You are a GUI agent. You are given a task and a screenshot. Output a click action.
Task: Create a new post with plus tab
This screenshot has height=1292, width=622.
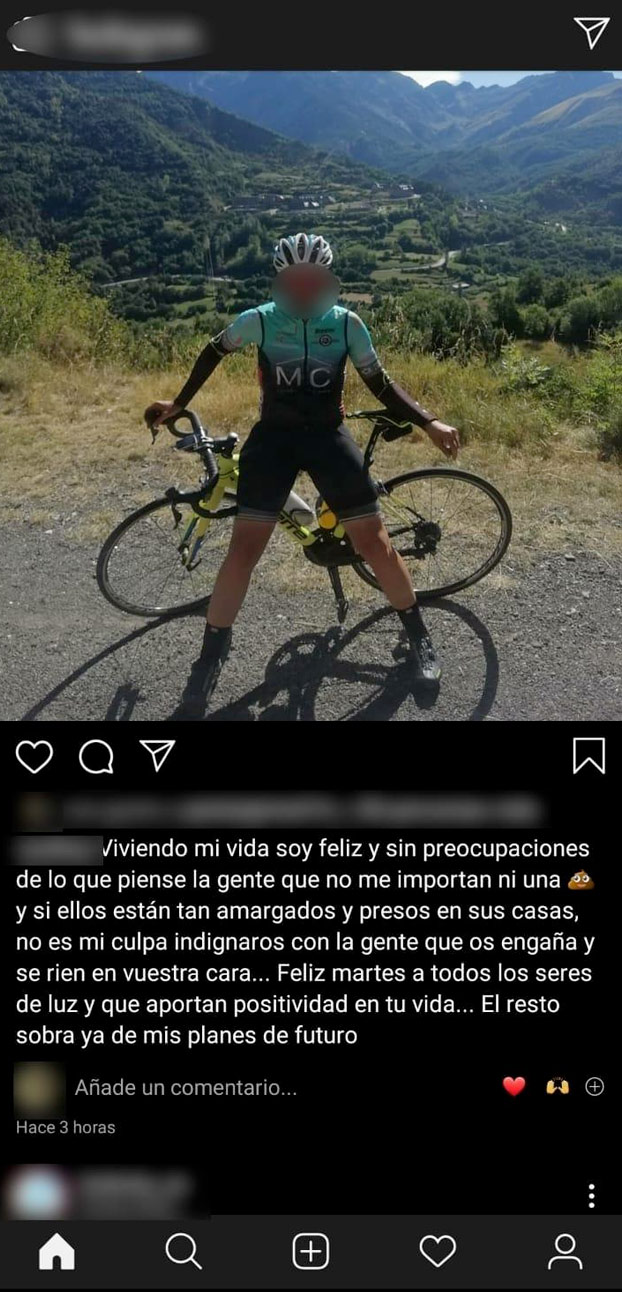click(x=310, y=1251)
